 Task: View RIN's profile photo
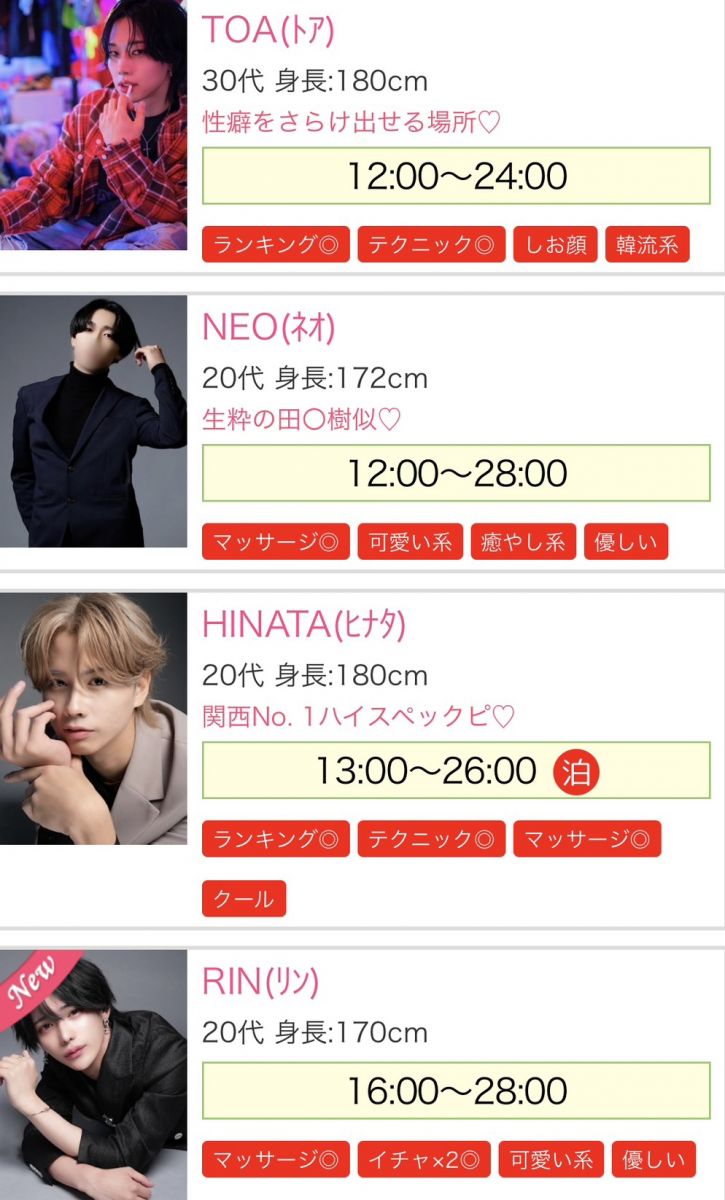coord(93,1075)
